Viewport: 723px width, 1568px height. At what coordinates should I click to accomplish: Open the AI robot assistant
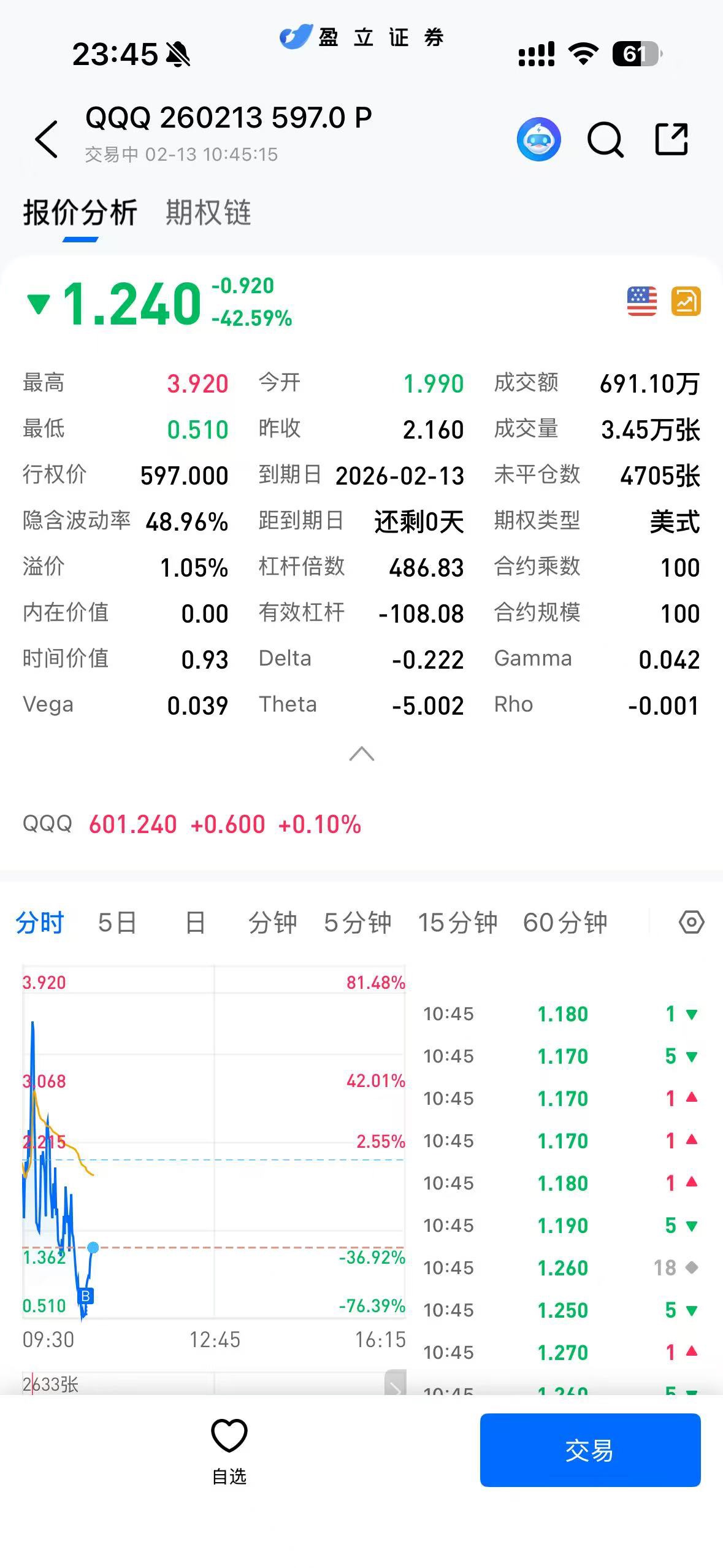click(x=538, y=139)
